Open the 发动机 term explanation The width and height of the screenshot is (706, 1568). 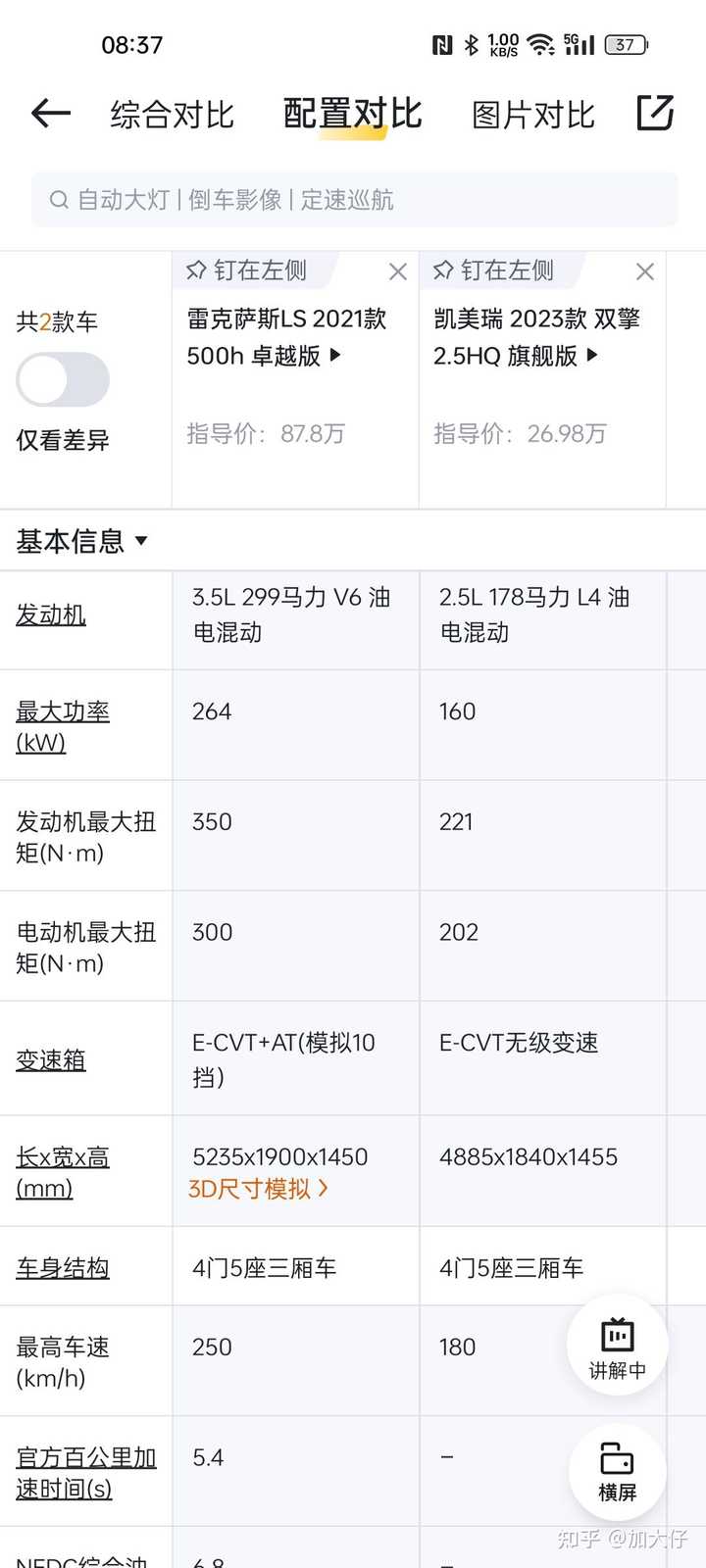[51, 614]
